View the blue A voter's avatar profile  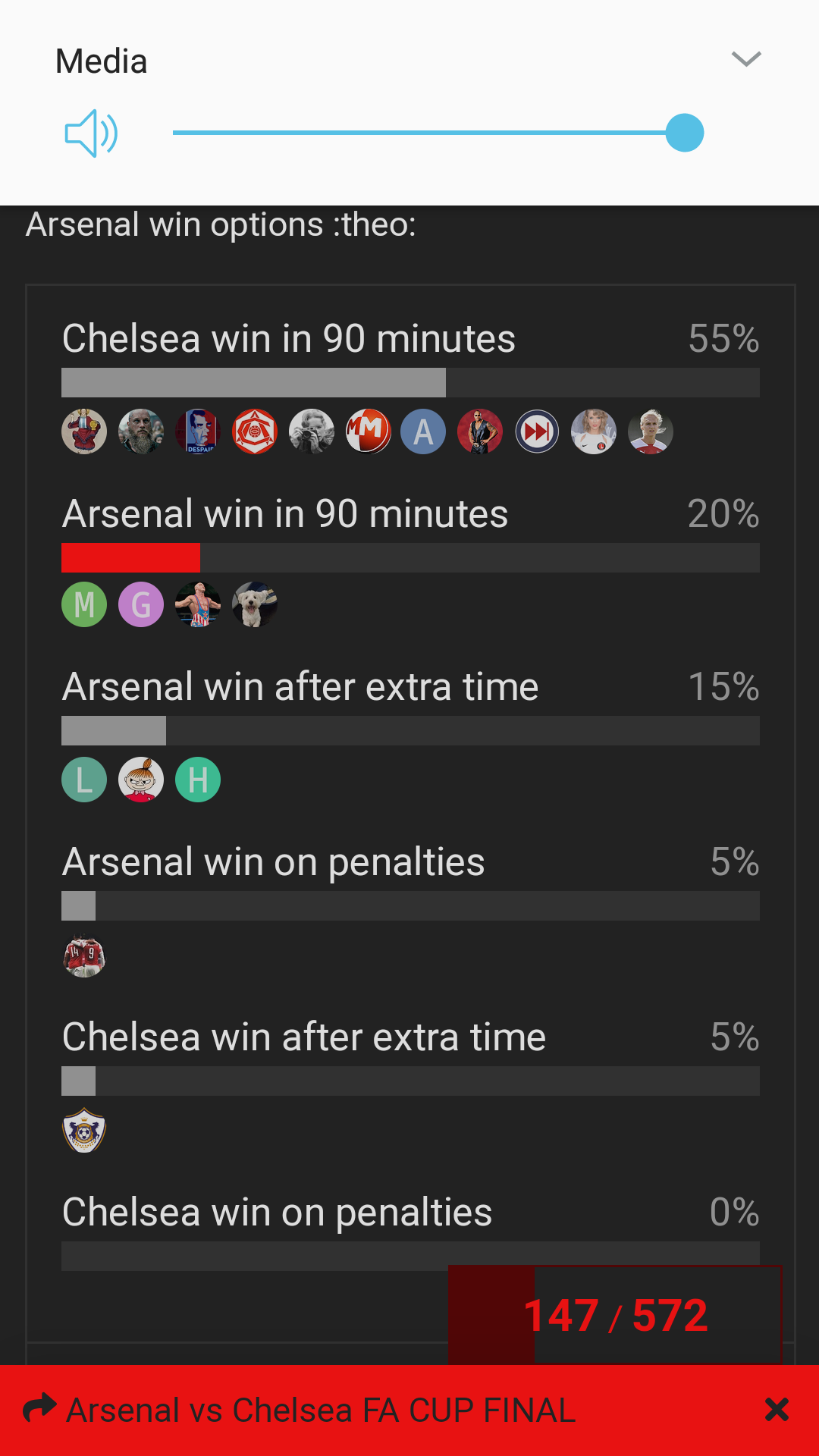pyautogui.click(x=423, y=431)
